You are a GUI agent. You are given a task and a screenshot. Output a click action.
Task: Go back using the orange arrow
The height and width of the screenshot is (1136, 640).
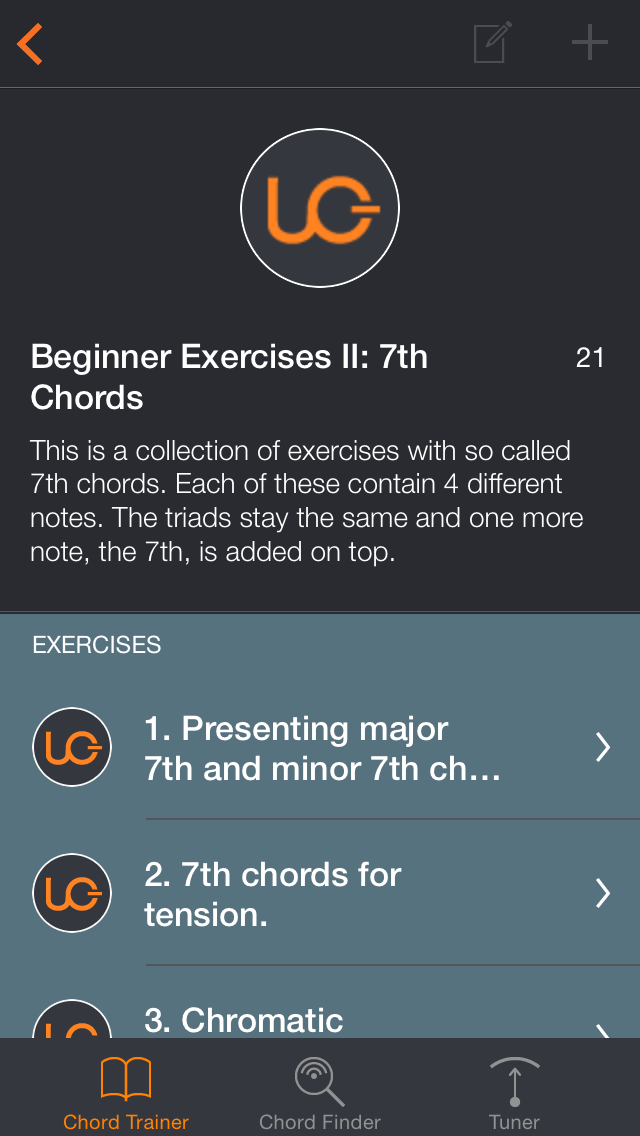point(31,44)
